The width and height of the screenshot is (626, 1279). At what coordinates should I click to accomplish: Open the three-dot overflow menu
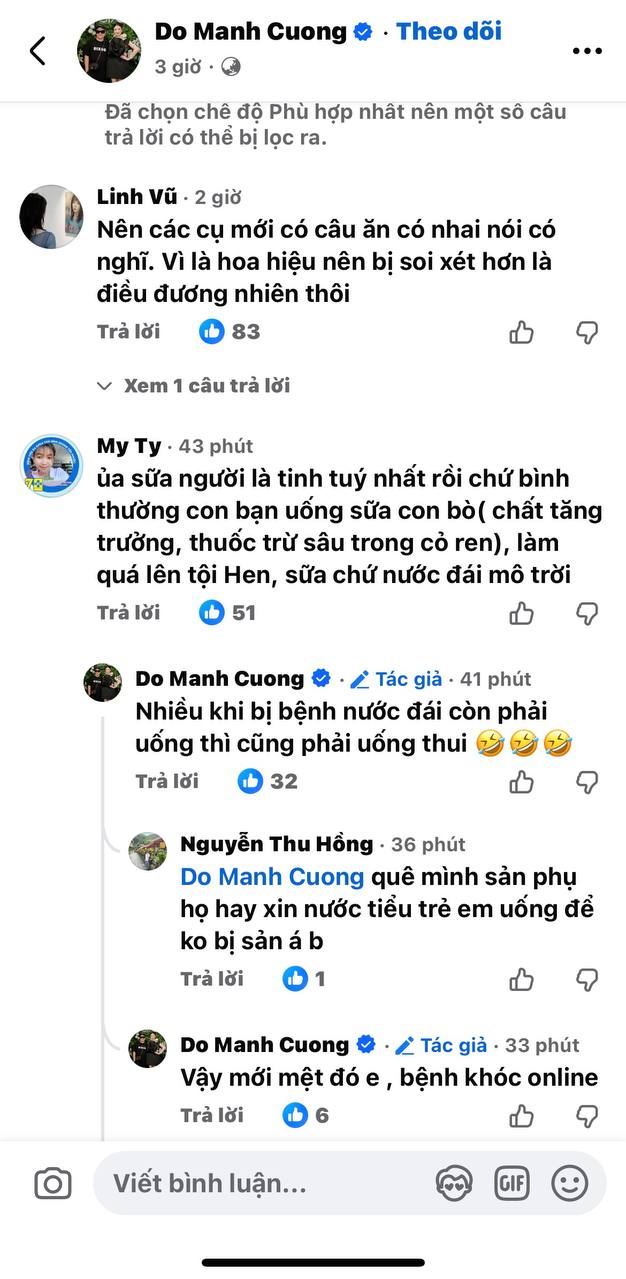click(x=587, y=51)
